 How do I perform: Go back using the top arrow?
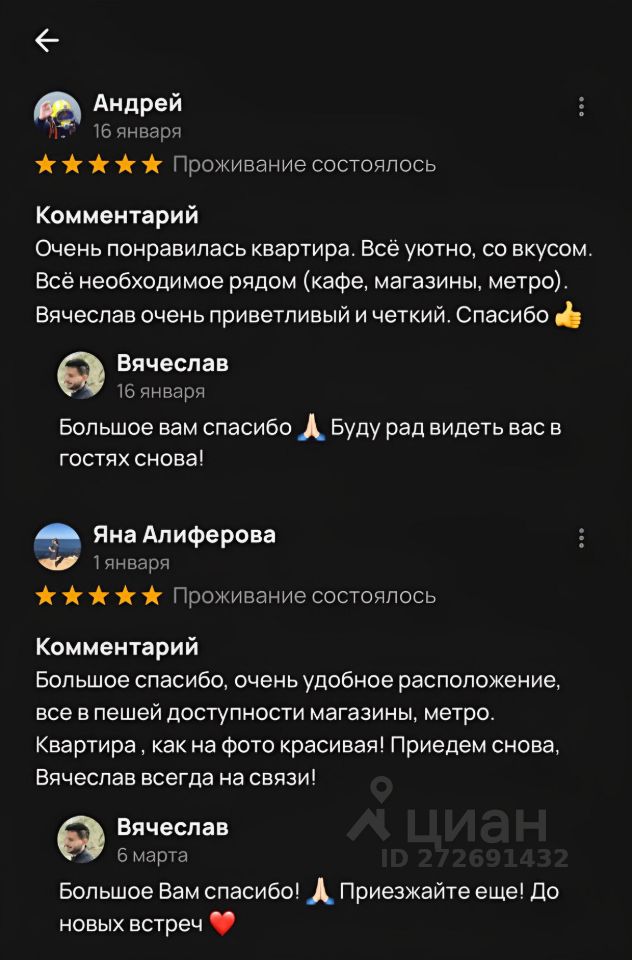tap(47, 40)
